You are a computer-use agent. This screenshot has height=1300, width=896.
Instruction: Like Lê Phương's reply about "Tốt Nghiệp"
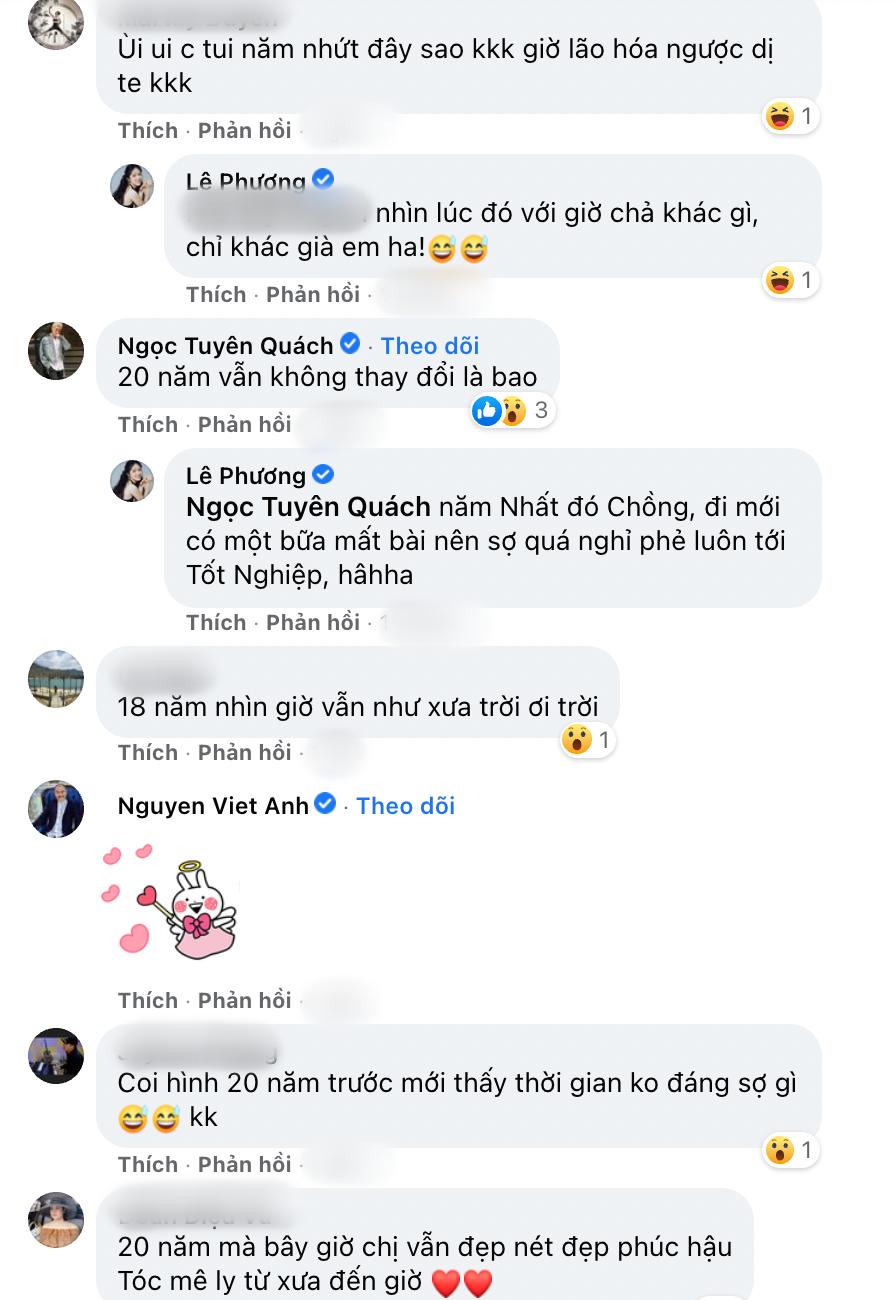(216, 622)
